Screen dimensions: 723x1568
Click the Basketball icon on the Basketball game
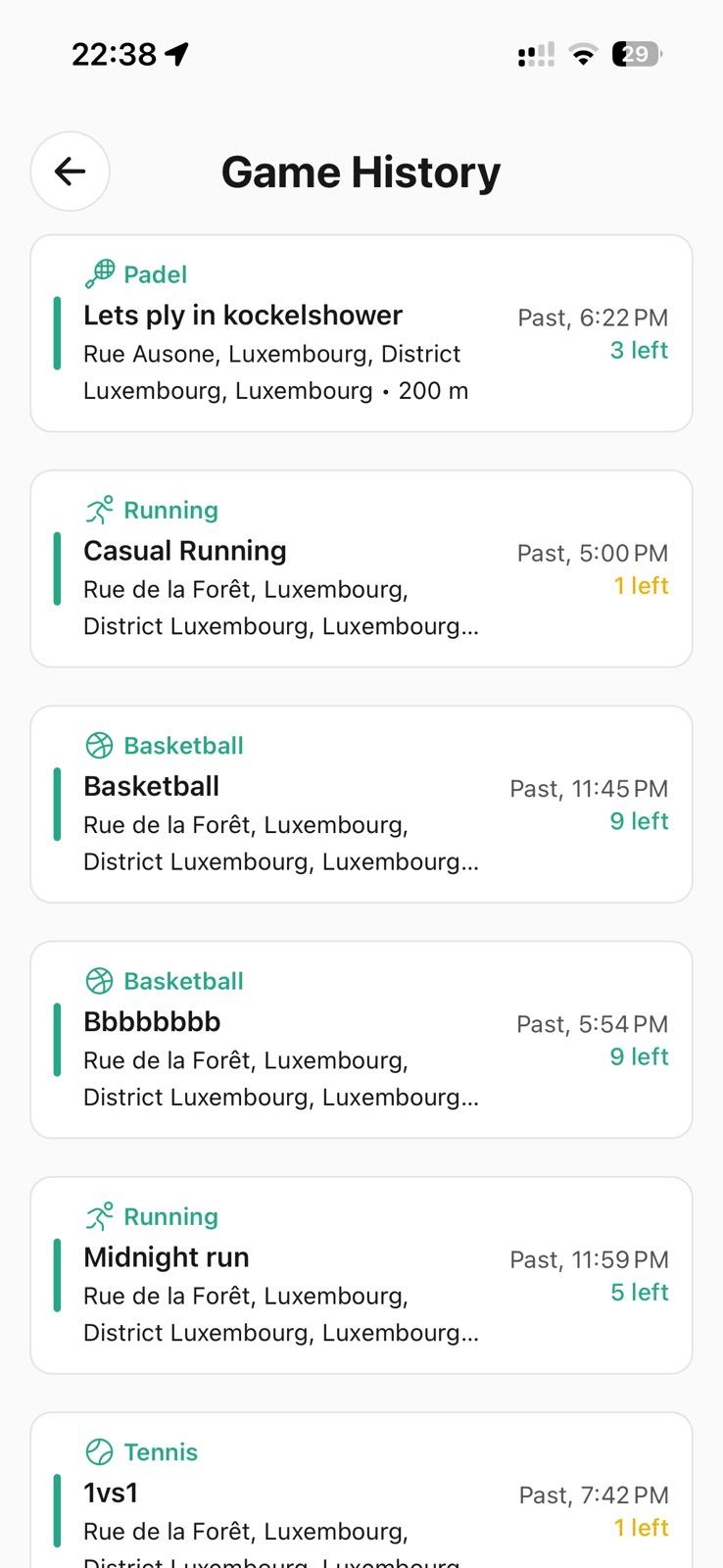(100, 746)
